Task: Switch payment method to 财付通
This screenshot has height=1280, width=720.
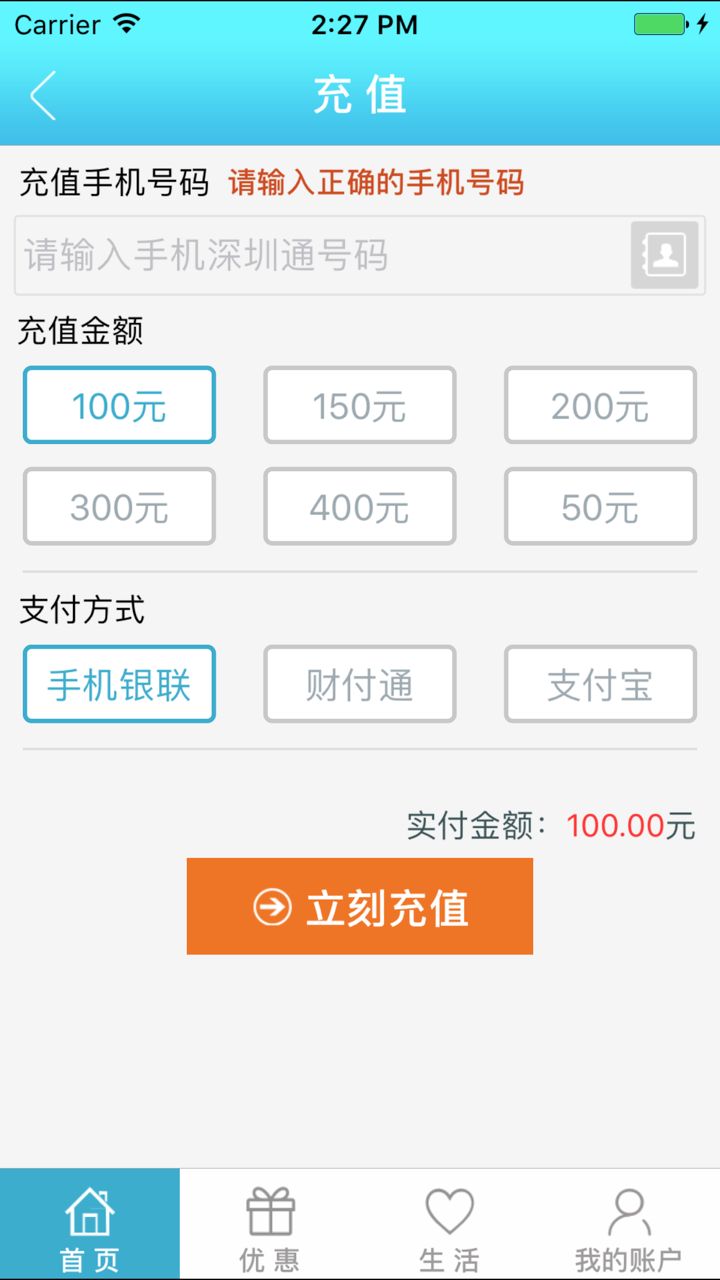Action: [359, 684]
